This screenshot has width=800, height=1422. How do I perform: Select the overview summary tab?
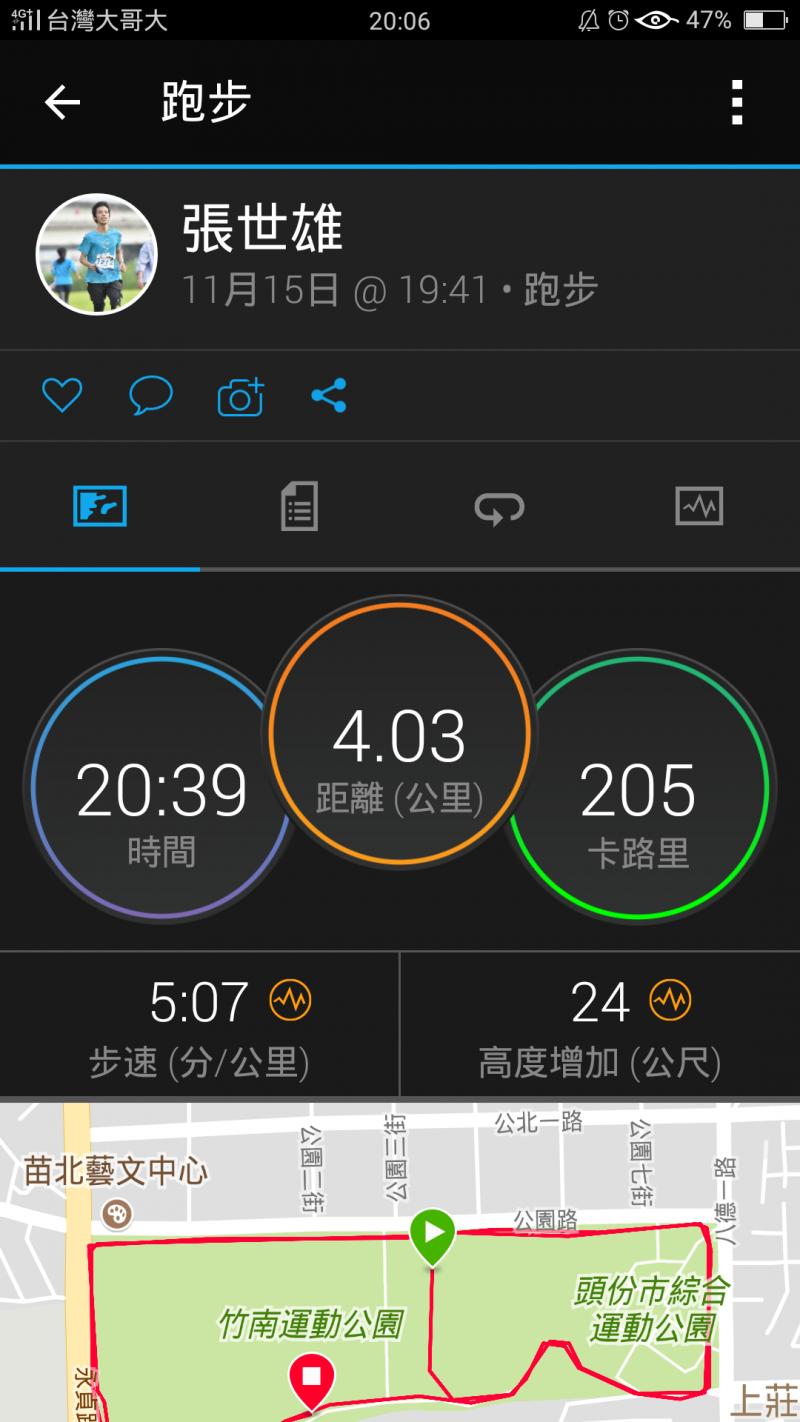coord(100,507)
